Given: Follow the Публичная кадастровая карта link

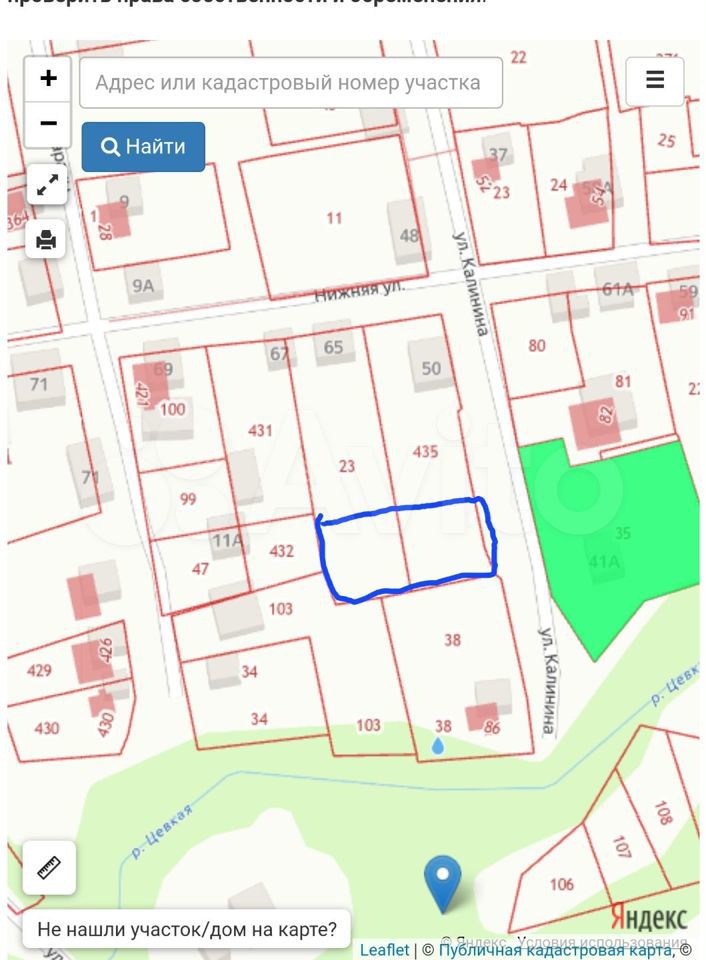Looking at the screenshot, I should 554,950.
